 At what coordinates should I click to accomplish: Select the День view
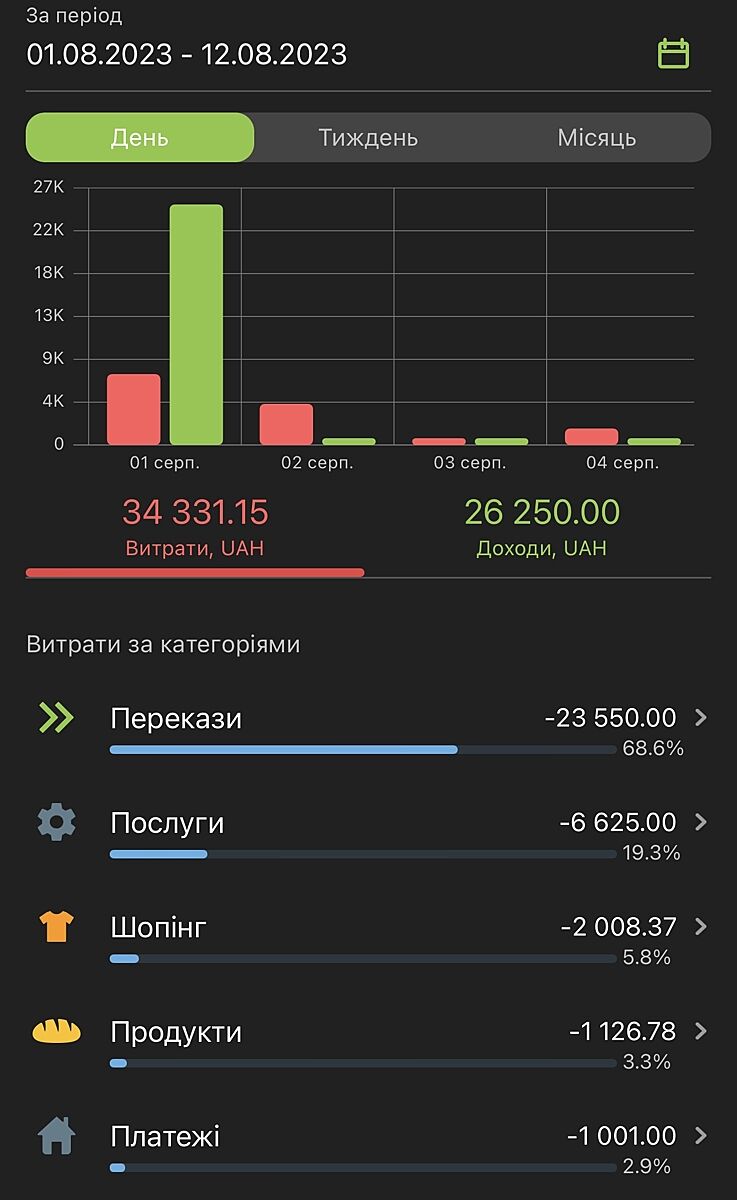click(140, 138)
